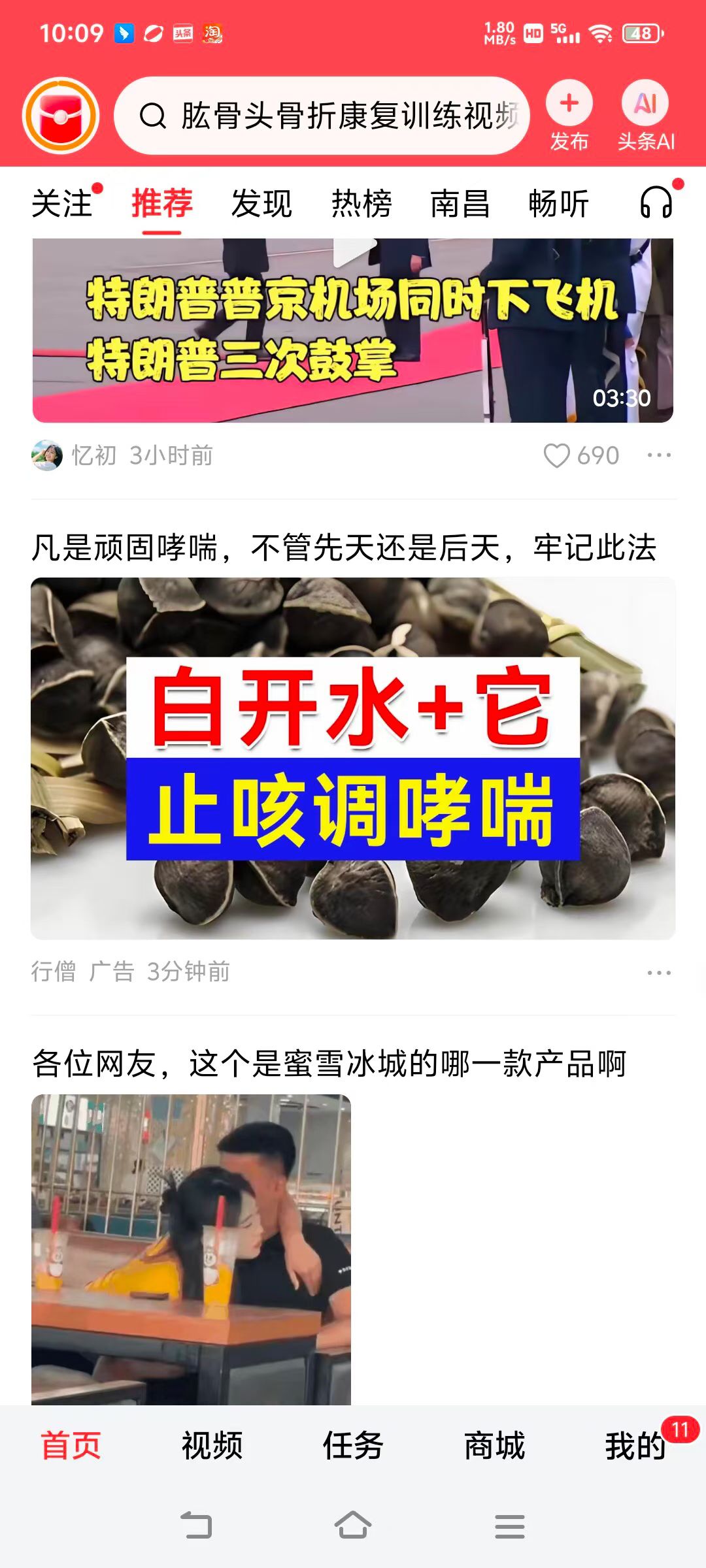Screen dimensions: 706x1568
Task: Open the 白开水+它 止咳调哮喘 ad card
Action: [x=353, y=758]
